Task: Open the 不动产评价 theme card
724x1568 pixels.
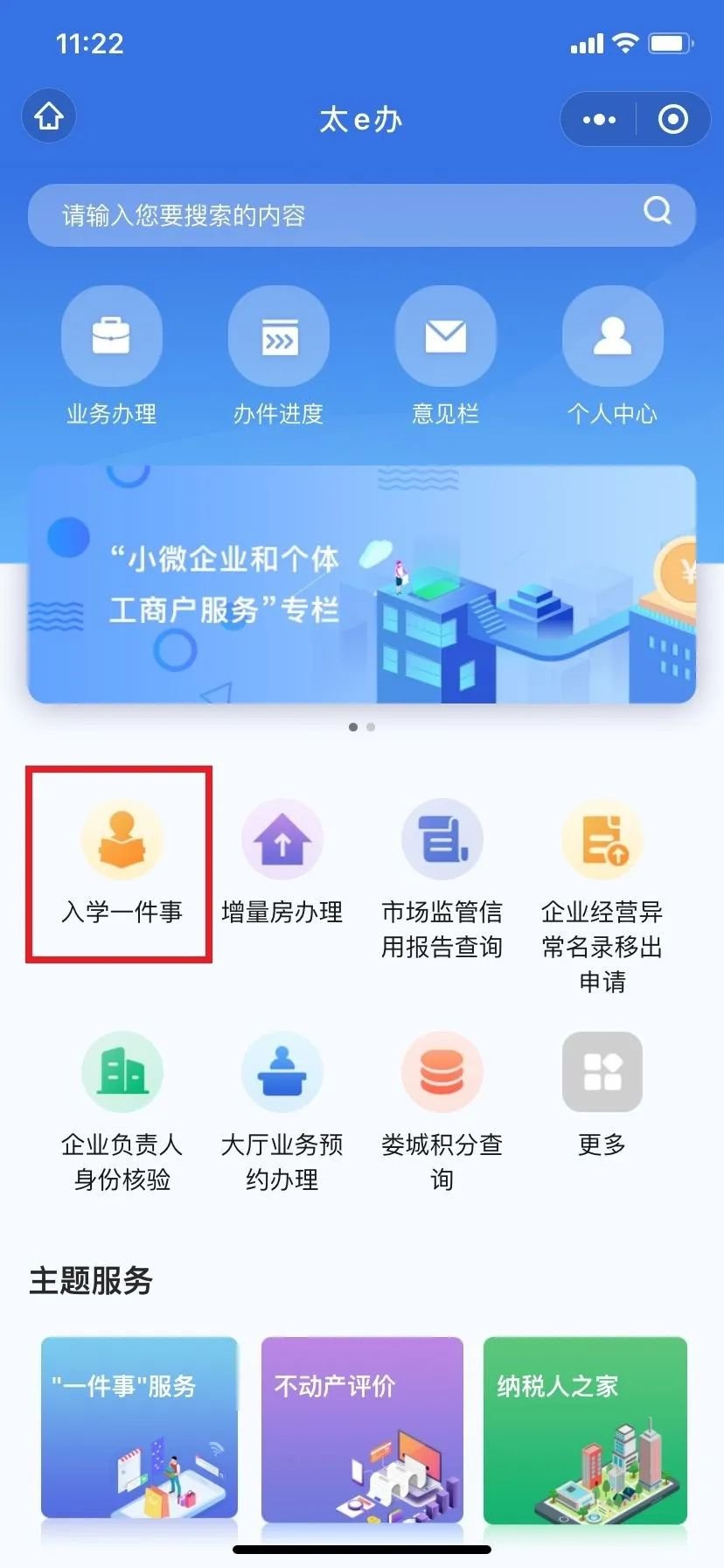Action: [x=362, y=1428]
